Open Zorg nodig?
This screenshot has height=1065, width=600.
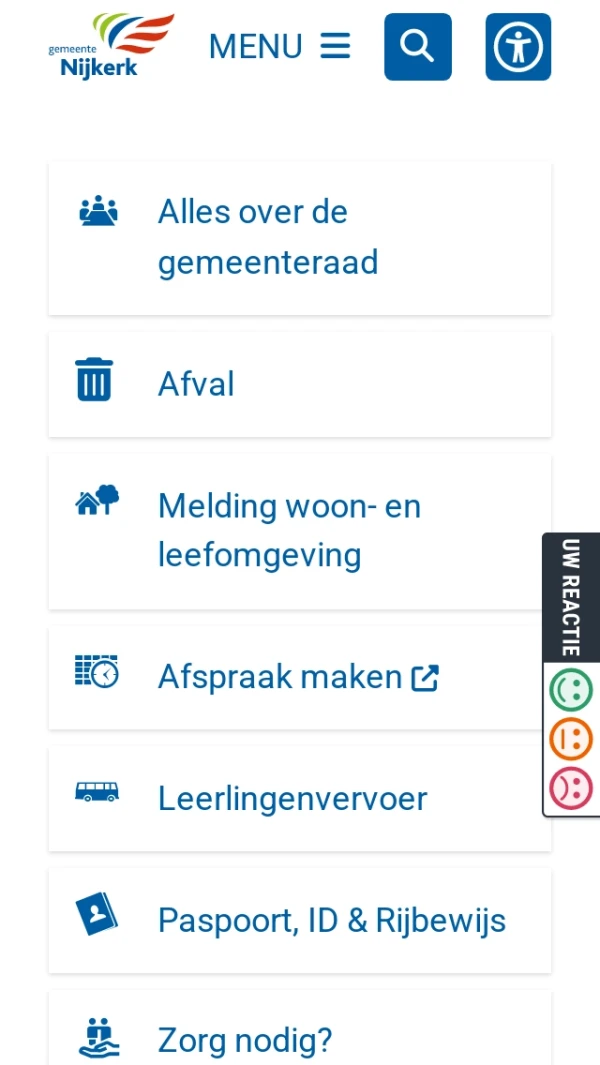coord(300,1035)
